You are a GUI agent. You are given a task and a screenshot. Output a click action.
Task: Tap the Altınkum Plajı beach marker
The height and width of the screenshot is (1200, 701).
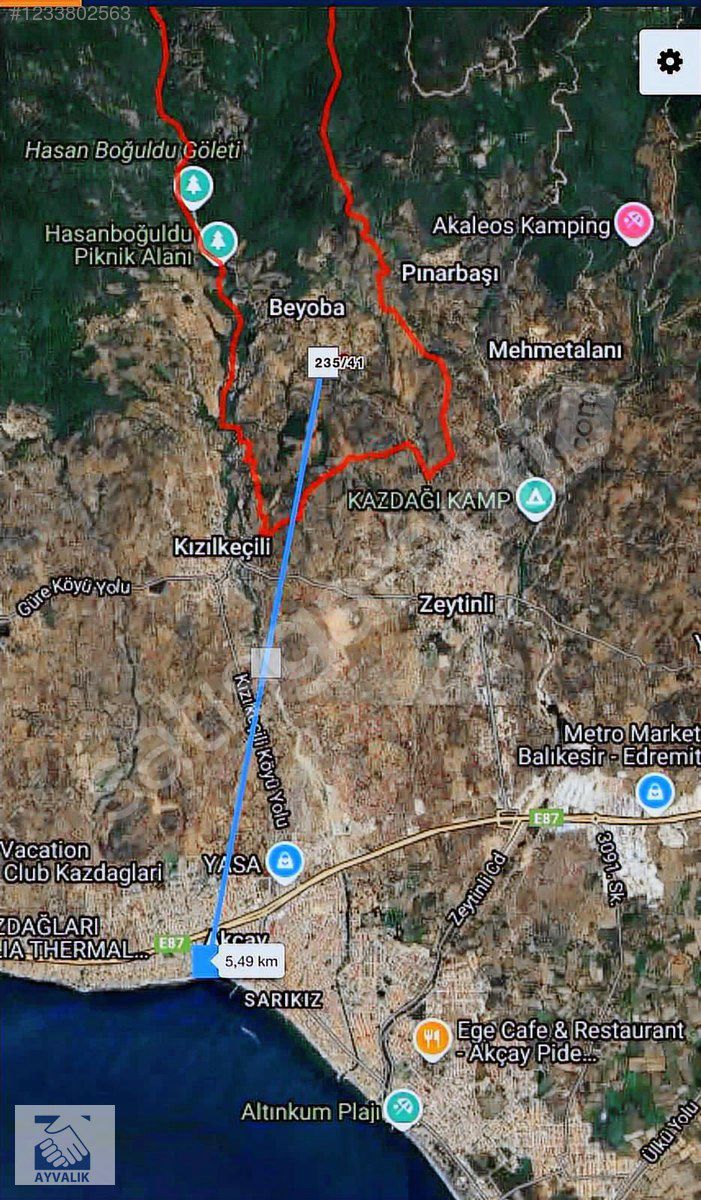(x=403, y=1107)
